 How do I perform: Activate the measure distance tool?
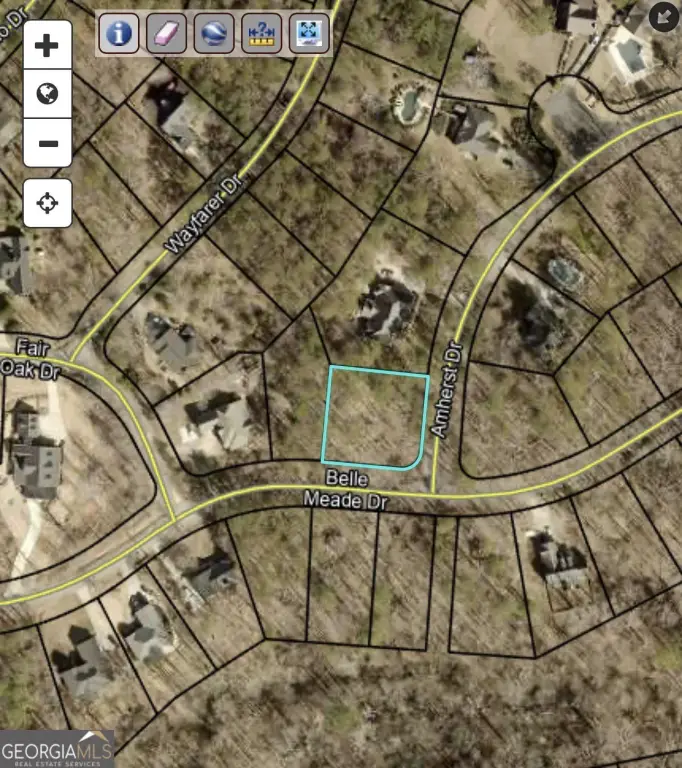pyautogui.click(x=260, y=33)
